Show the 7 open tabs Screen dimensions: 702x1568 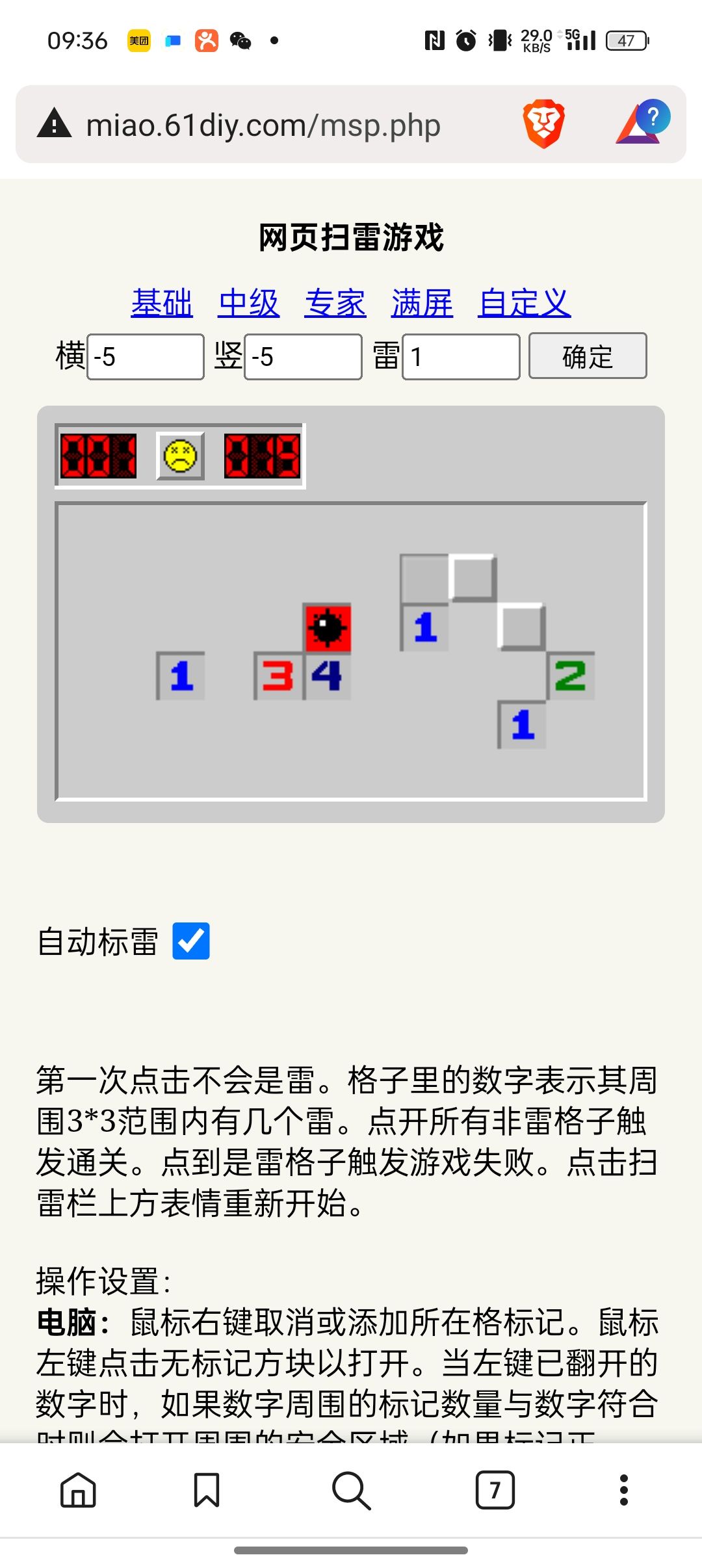pos(495,1490)
